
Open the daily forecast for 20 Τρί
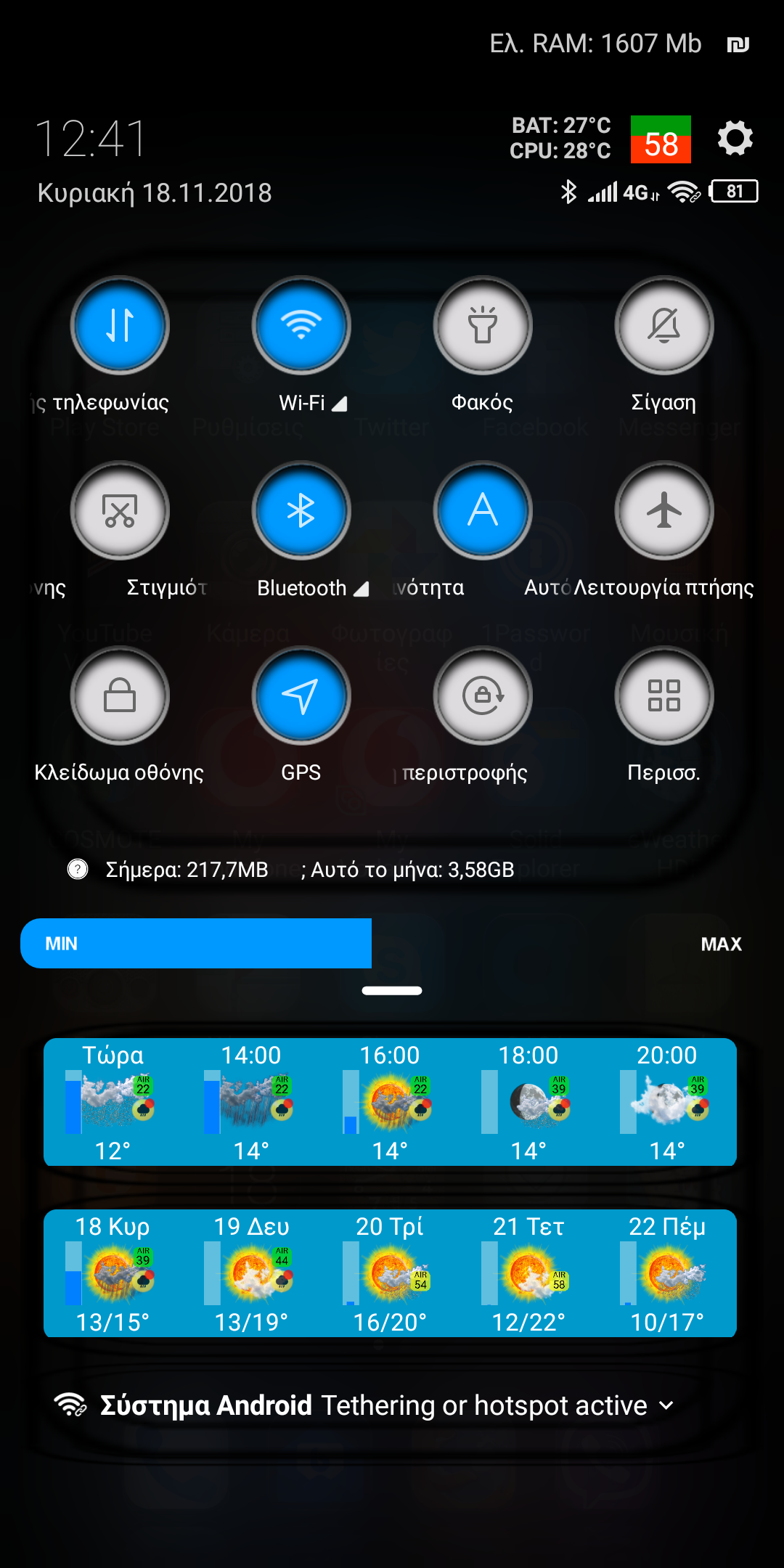390,1273
